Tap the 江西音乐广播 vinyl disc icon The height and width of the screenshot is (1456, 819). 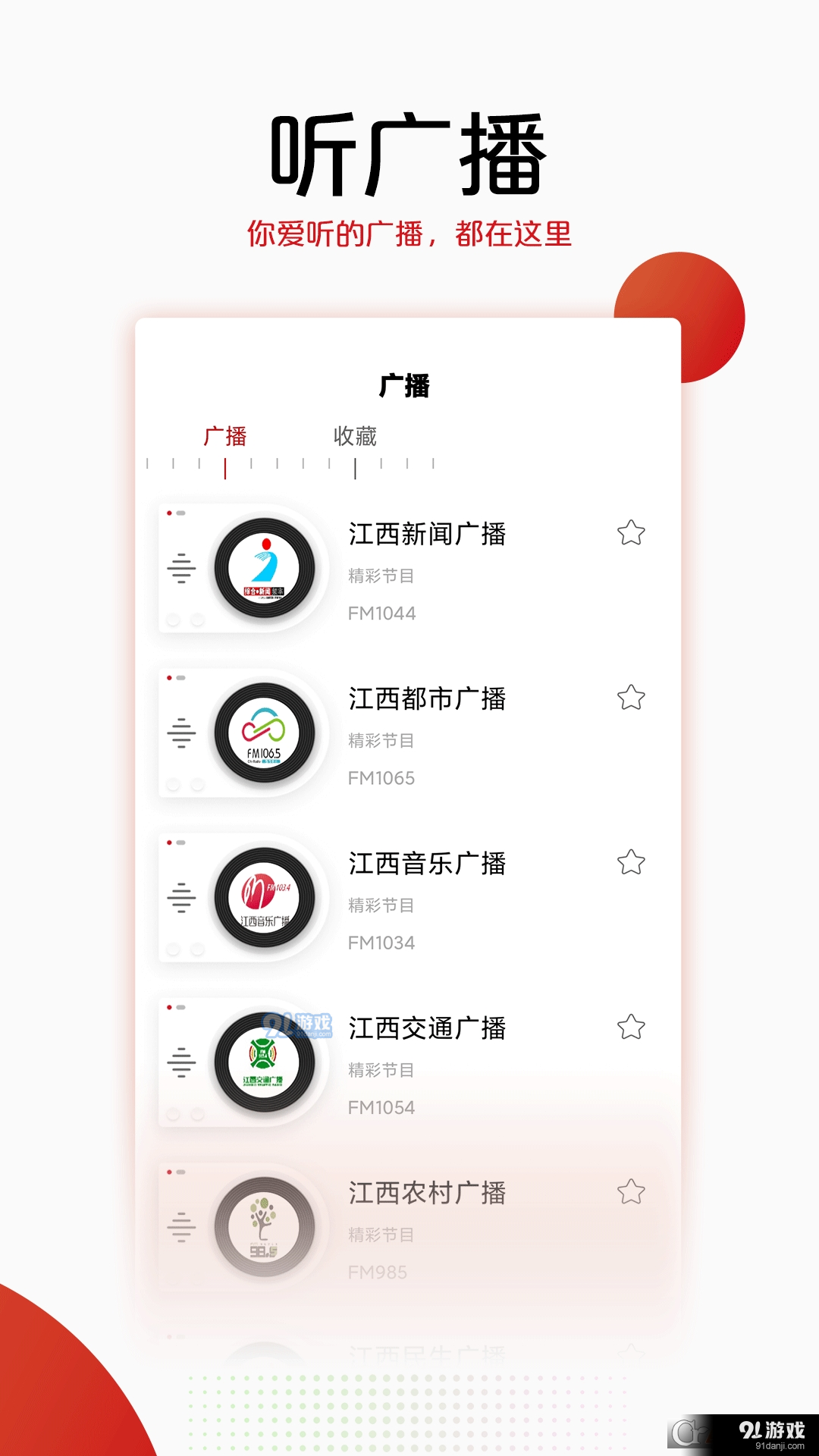click(x=264, y=898)
